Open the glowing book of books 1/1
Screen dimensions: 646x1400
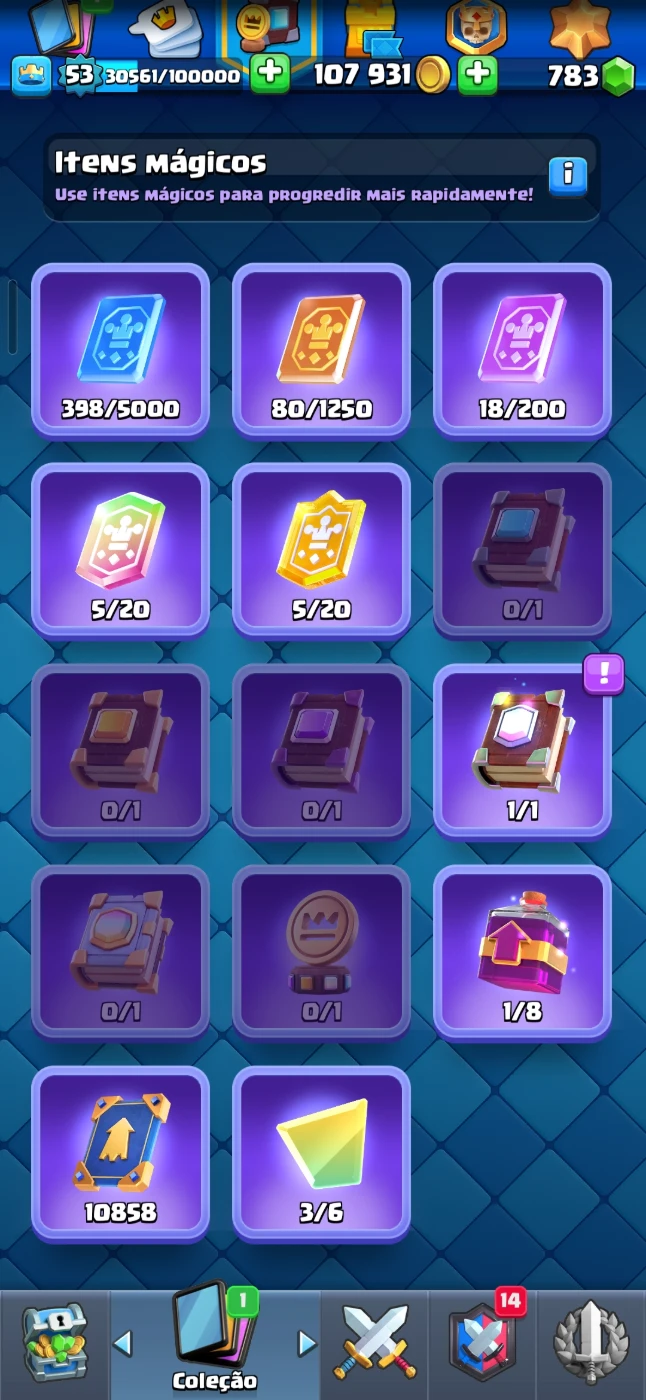tap(522, 750)
